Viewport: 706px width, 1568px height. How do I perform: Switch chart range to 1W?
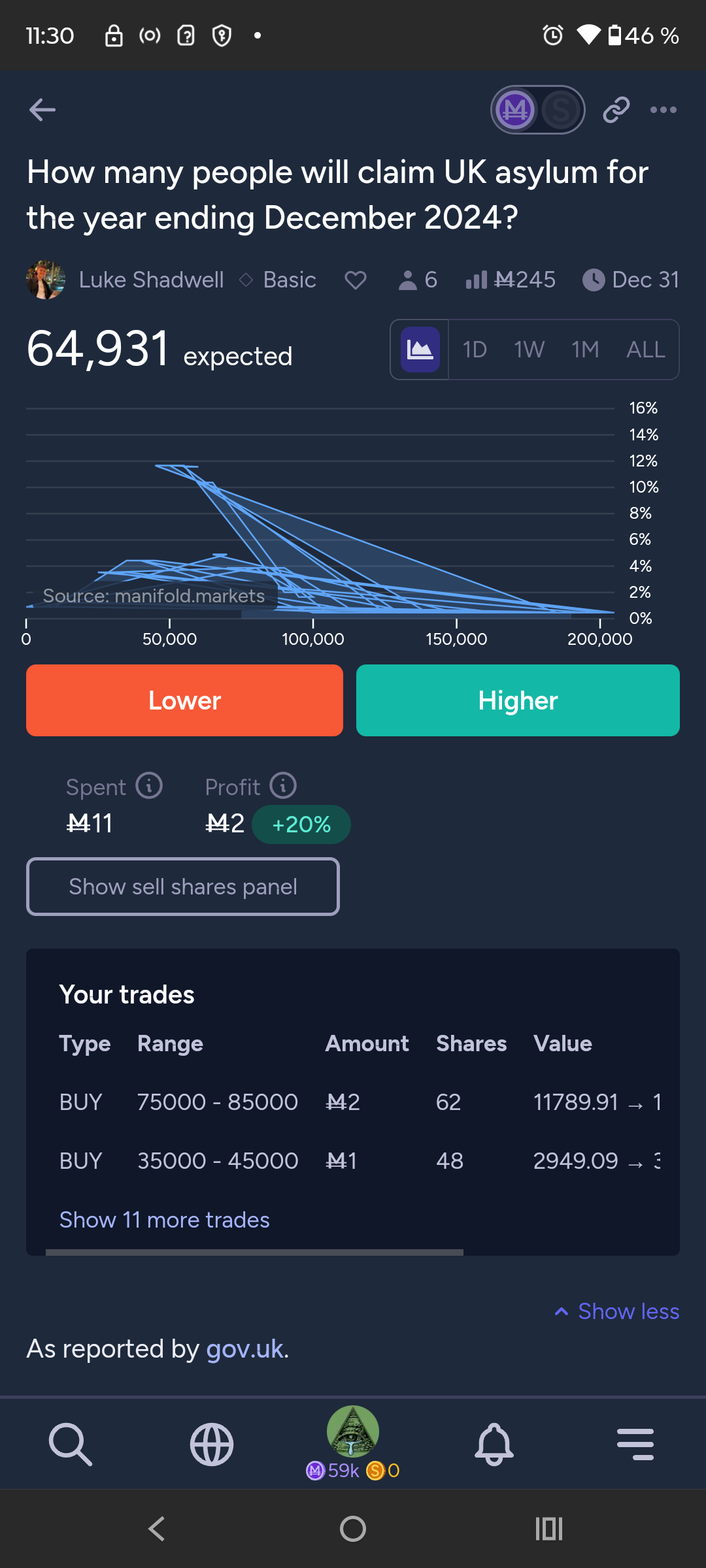pos(529,350)
